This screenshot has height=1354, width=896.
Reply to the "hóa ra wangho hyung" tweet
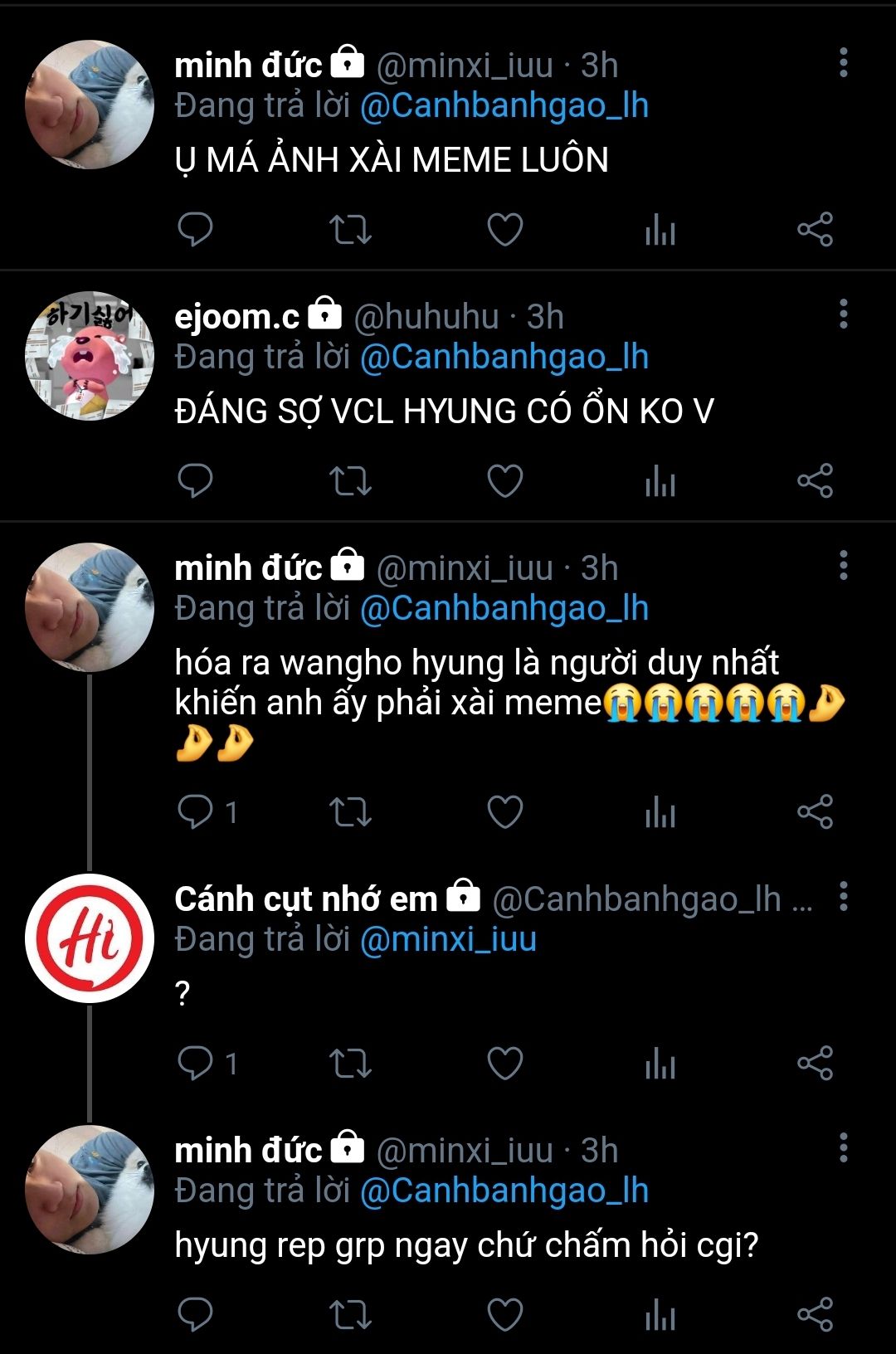(x=196, y=811)
